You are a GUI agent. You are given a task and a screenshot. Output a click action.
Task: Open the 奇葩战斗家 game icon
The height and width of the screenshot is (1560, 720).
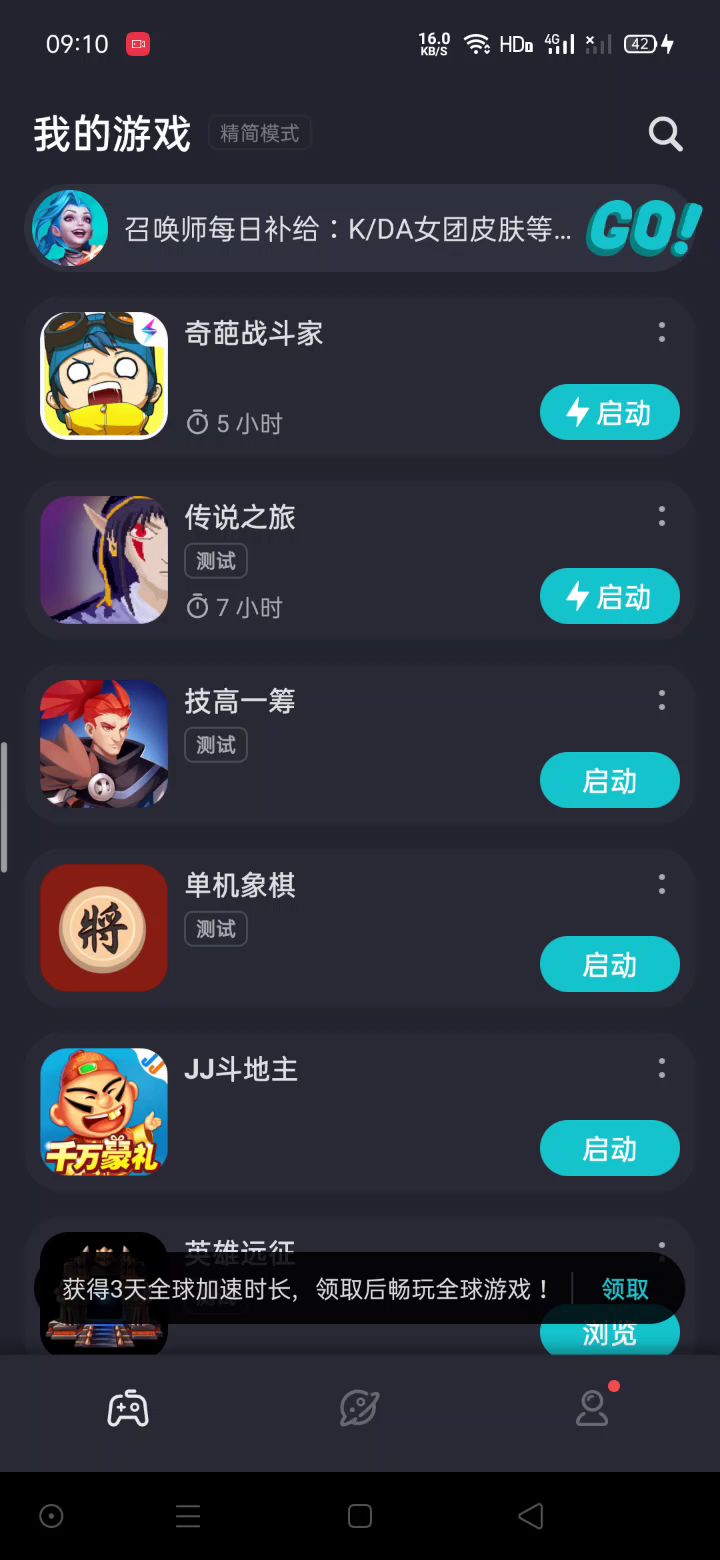pos(104,375)
